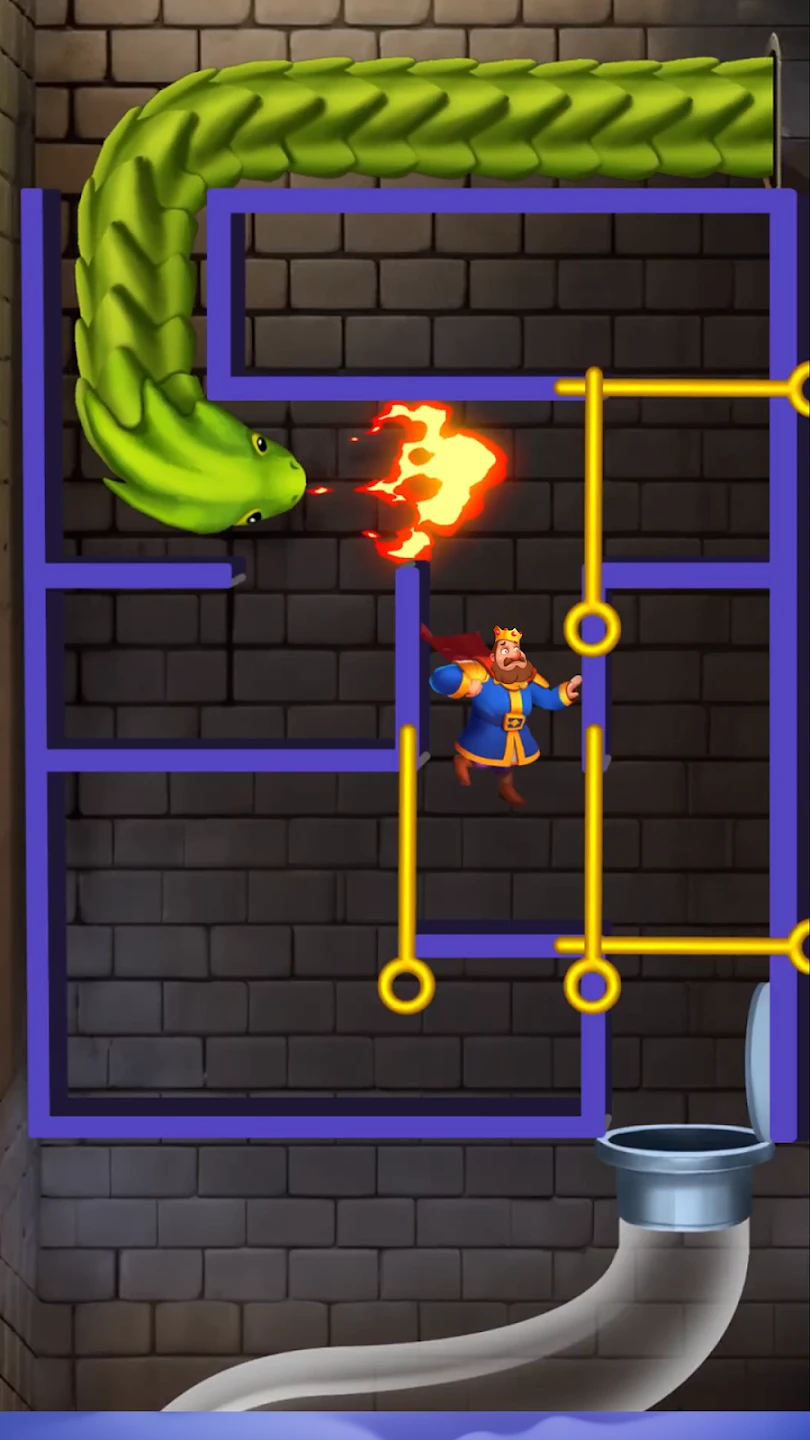Tap the ring of the upper horizontal pin
This screenshot has width=810, height=1440.
800,388
